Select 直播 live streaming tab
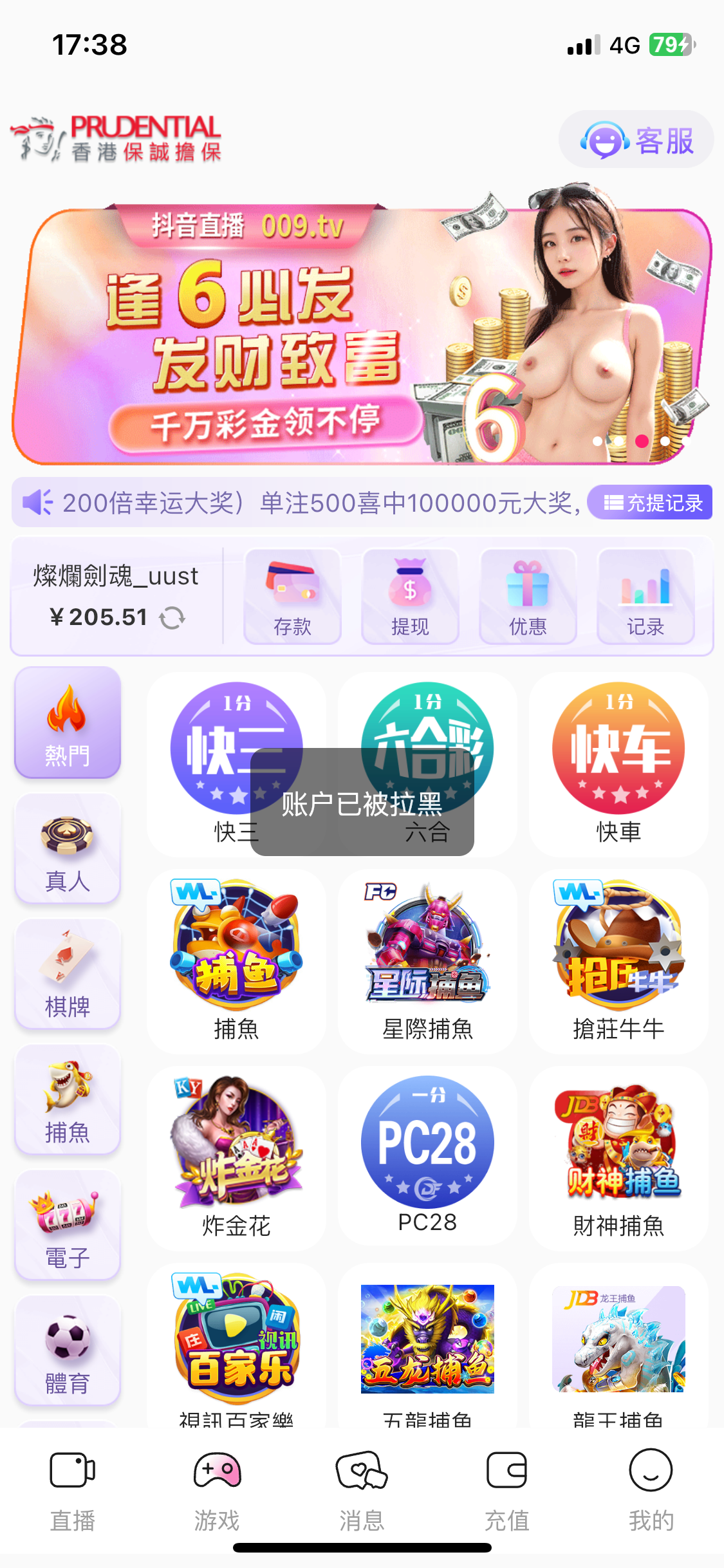The width and height of the screenshot is (724, 1568). [72, 1493]
